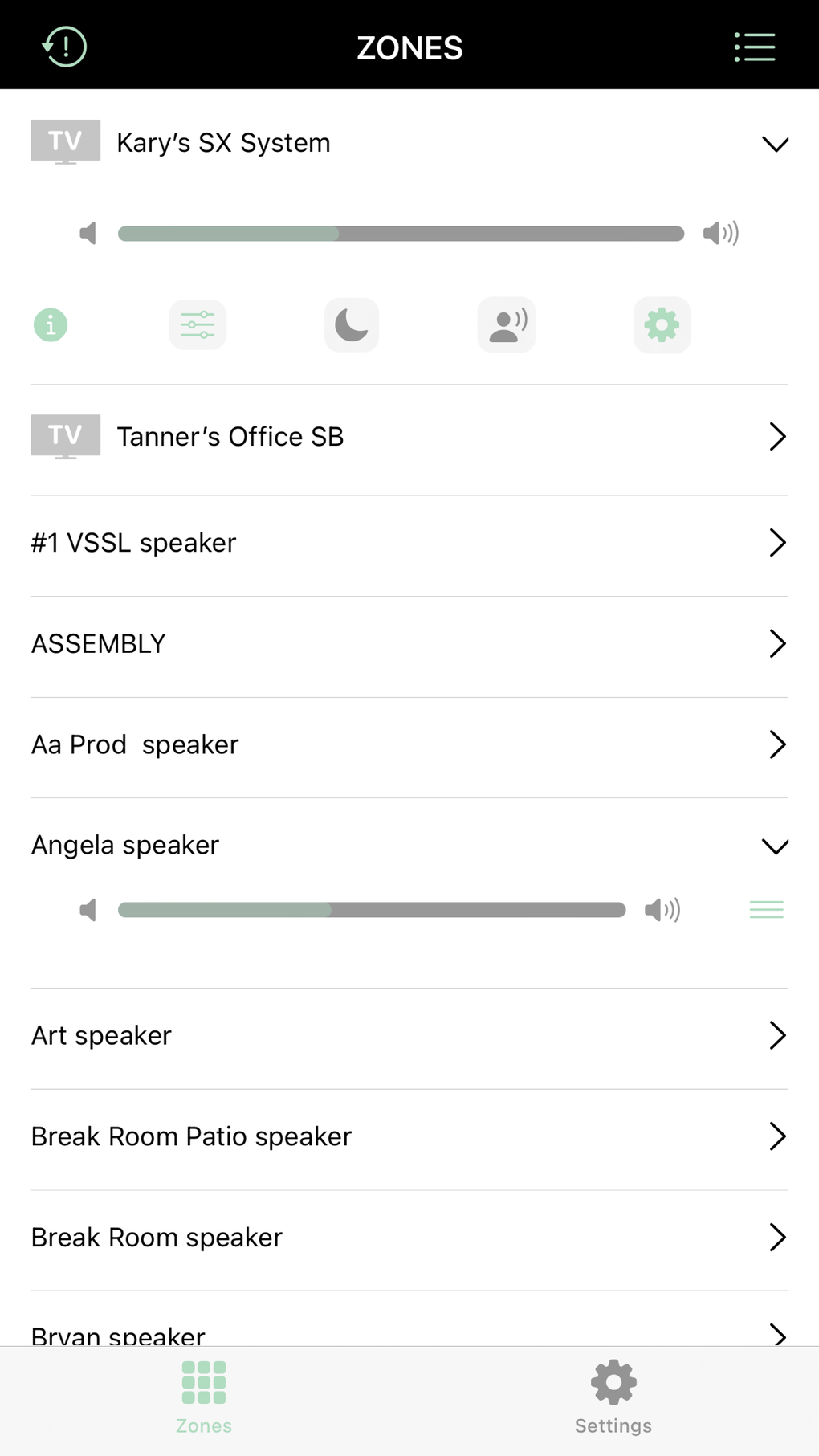The height and width of the screenshot is (1456, 819).
Task: Show info for Kary's SX System
Action: (51, 325)
